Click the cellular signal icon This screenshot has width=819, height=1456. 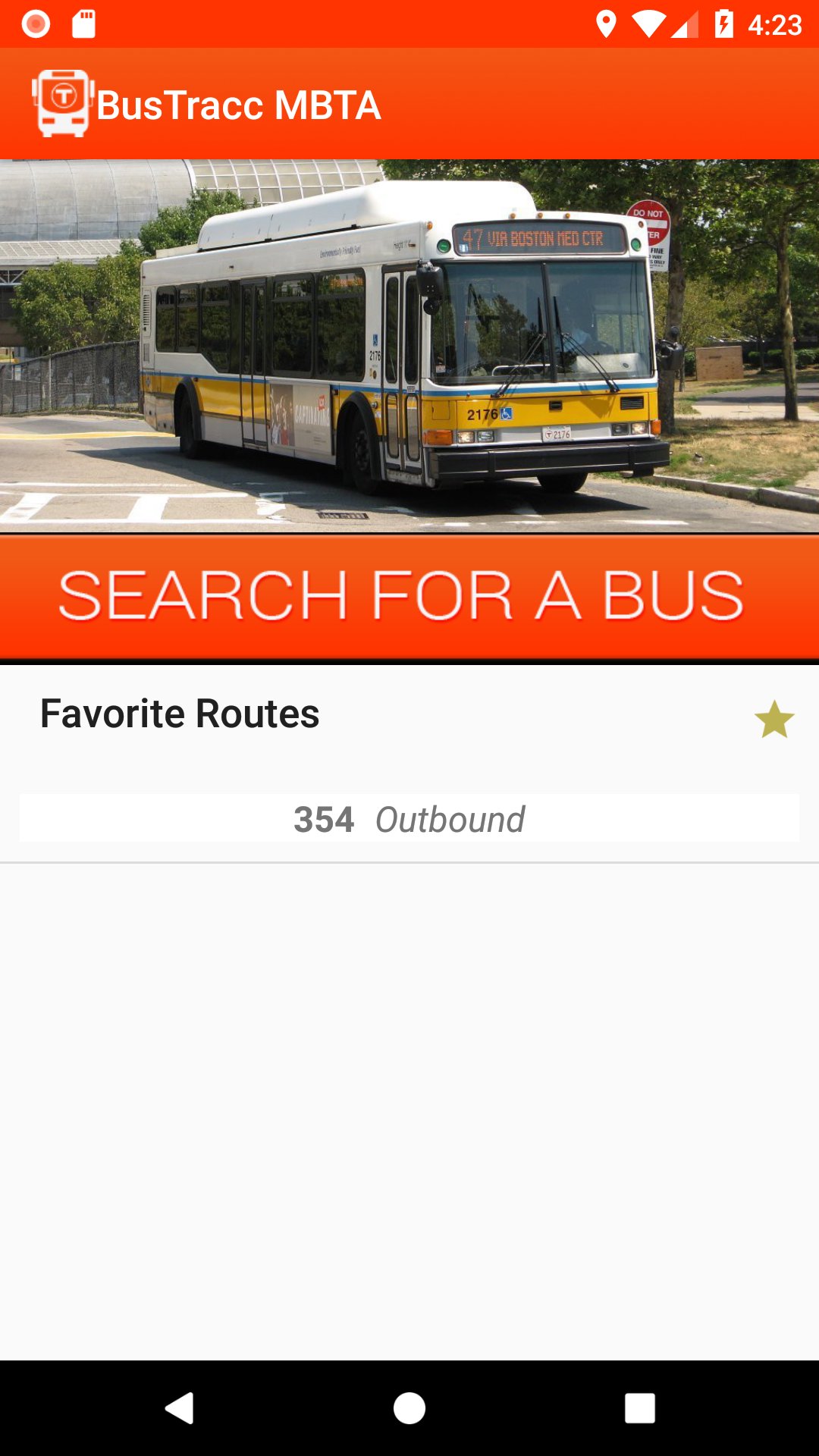(686, 23)
